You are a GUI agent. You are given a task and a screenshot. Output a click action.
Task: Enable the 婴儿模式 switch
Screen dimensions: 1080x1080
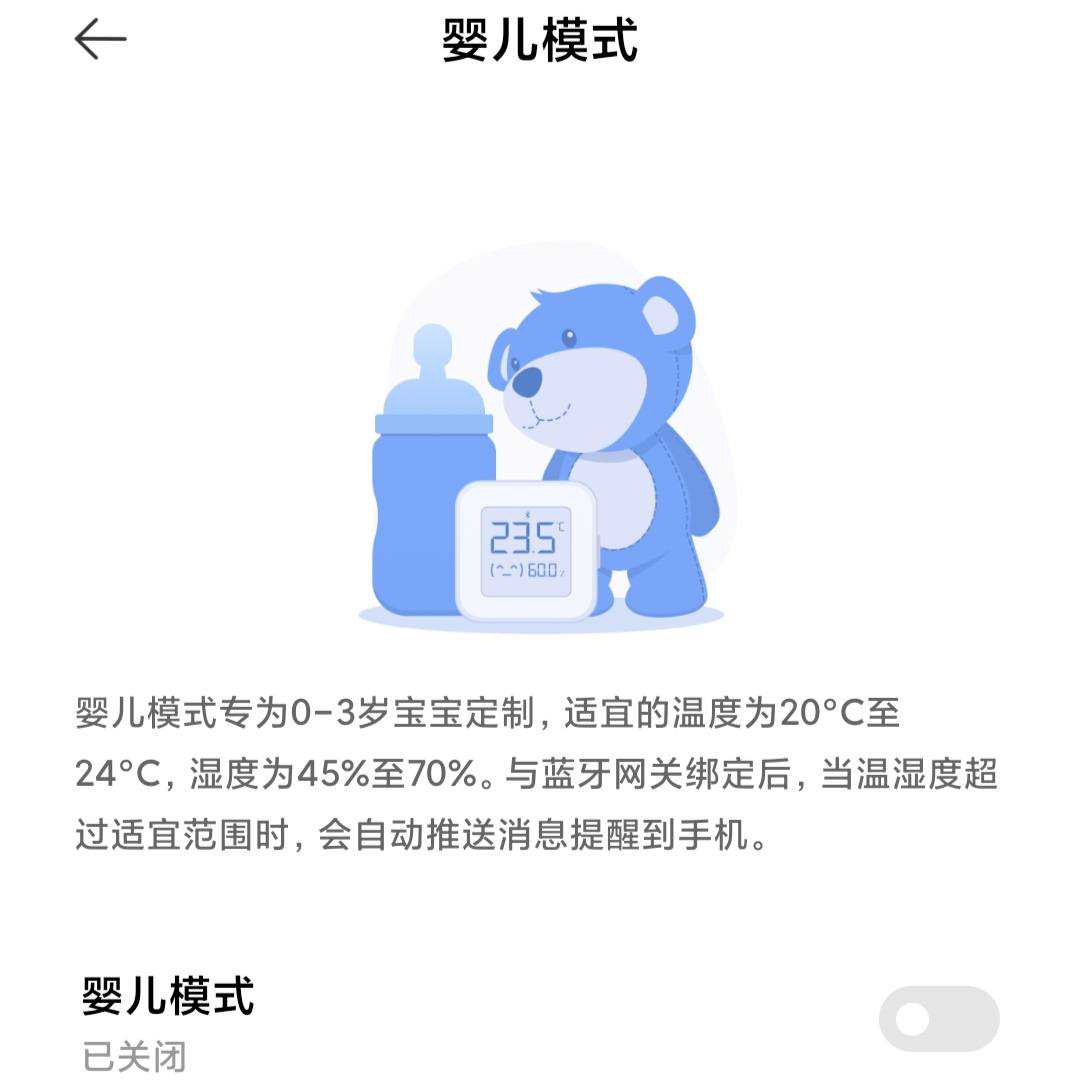[938, 1019]
